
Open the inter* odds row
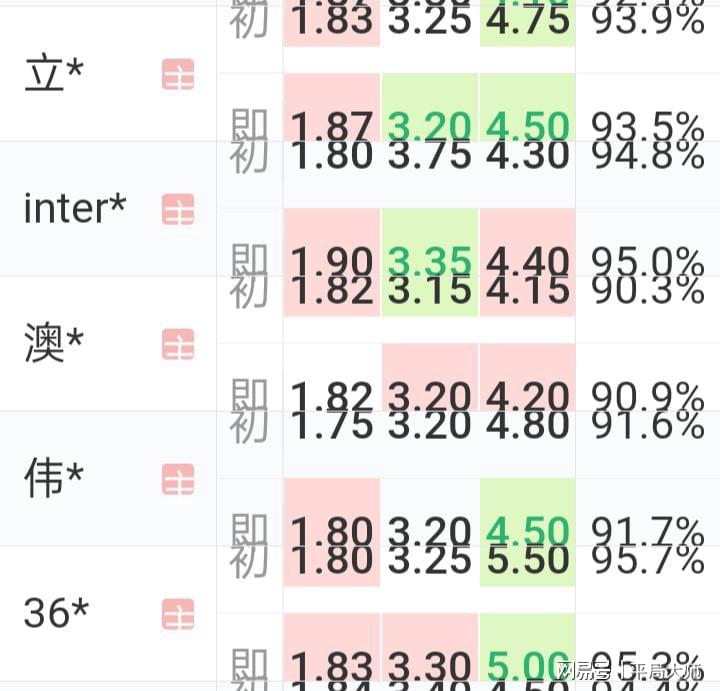(75, 209)
